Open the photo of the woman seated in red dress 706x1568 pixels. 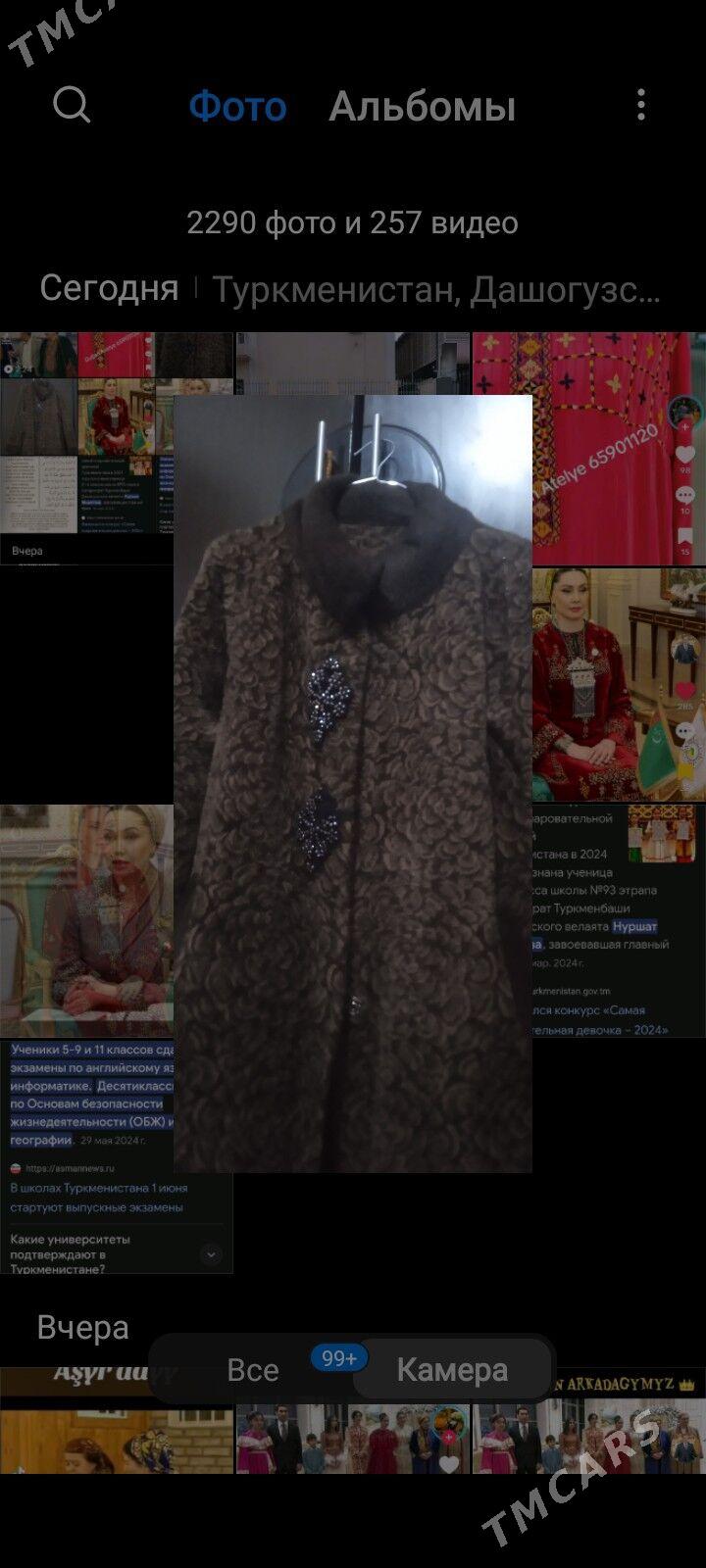pyautogui.click(x=618, y=686)
